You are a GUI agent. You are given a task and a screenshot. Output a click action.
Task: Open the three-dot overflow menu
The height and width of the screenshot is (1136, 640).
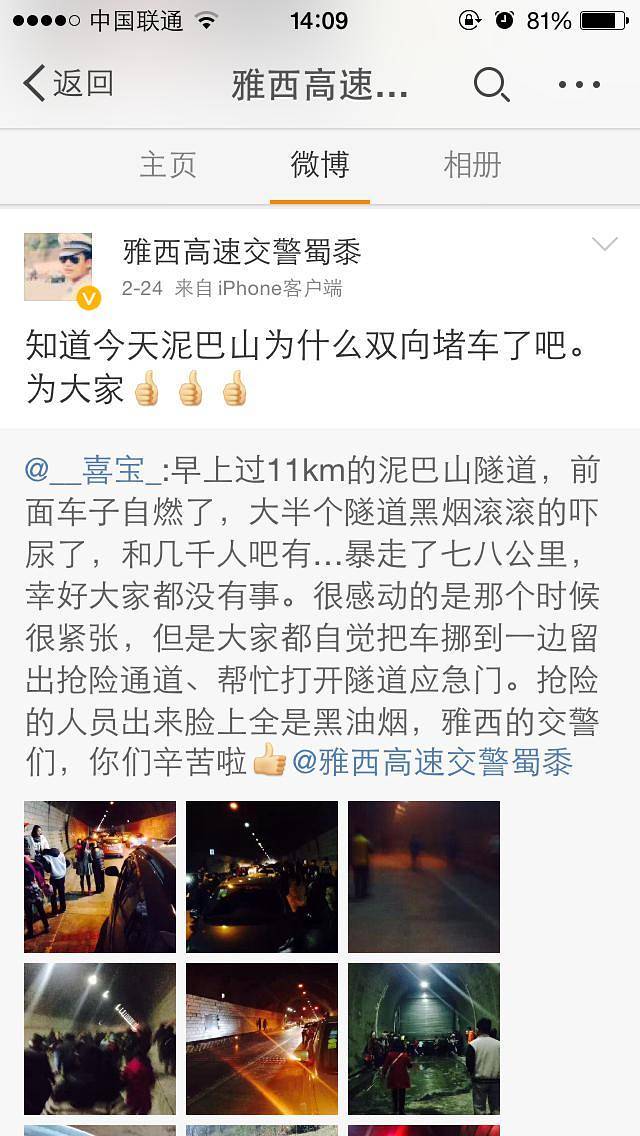point(579,85)
